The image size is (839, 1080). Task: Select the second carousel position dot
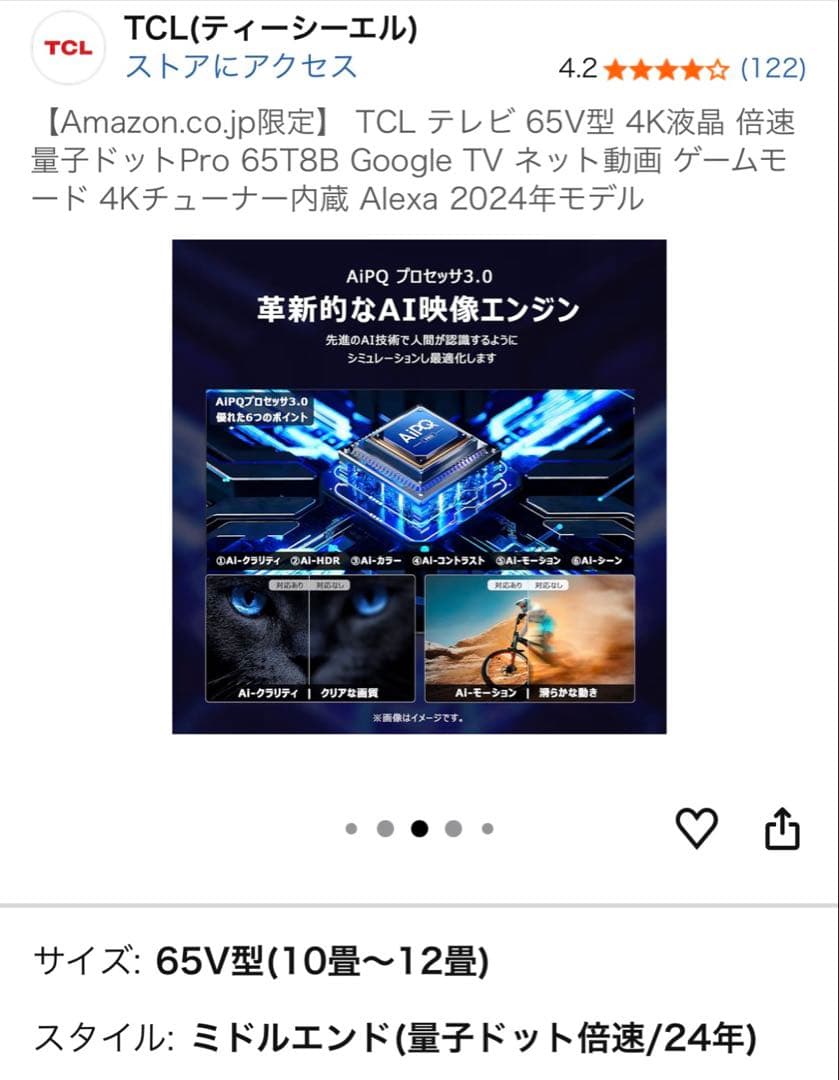click(385, 828)
